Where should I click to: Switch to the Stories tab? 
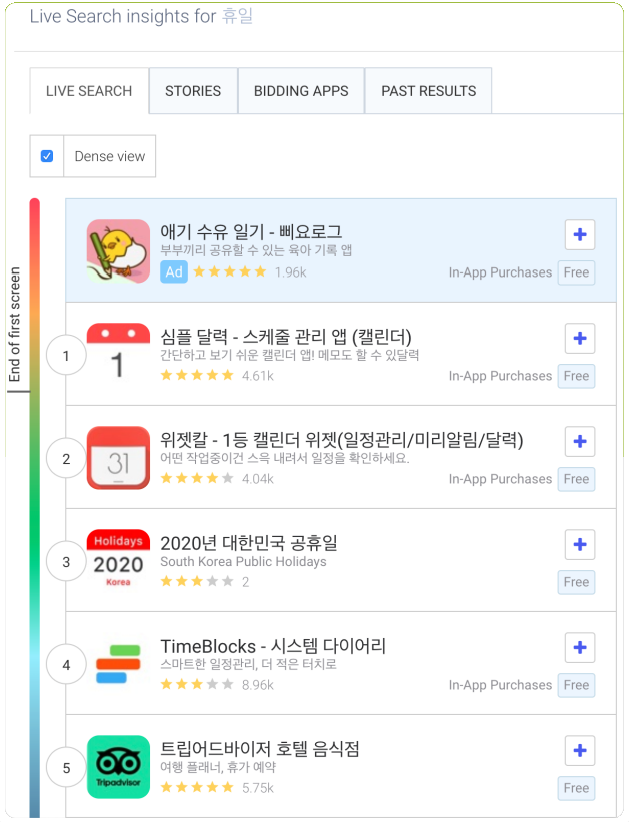pos(193,91)
